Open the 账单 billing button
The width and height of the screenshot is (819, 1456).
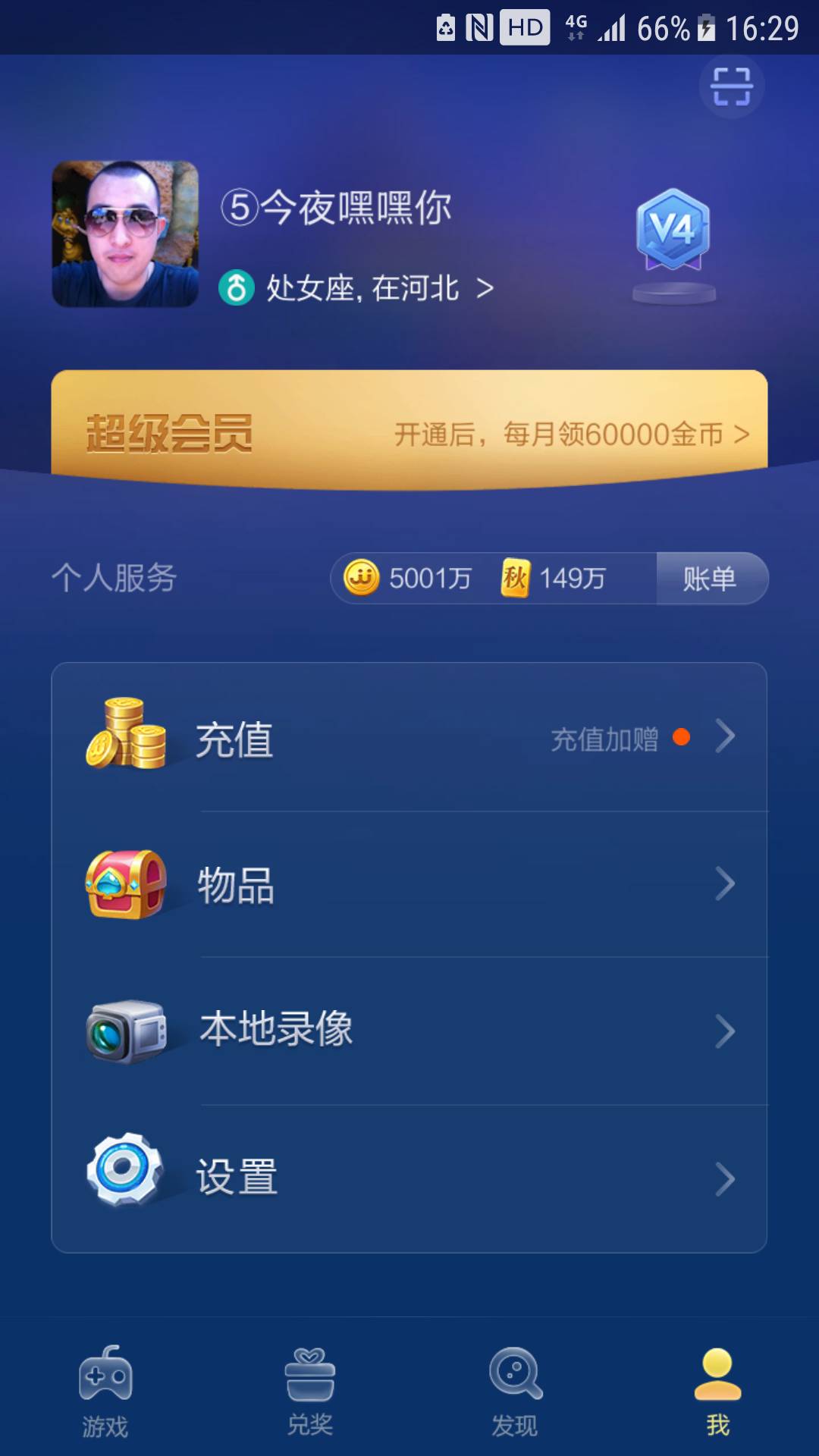(x=711, y=579)
